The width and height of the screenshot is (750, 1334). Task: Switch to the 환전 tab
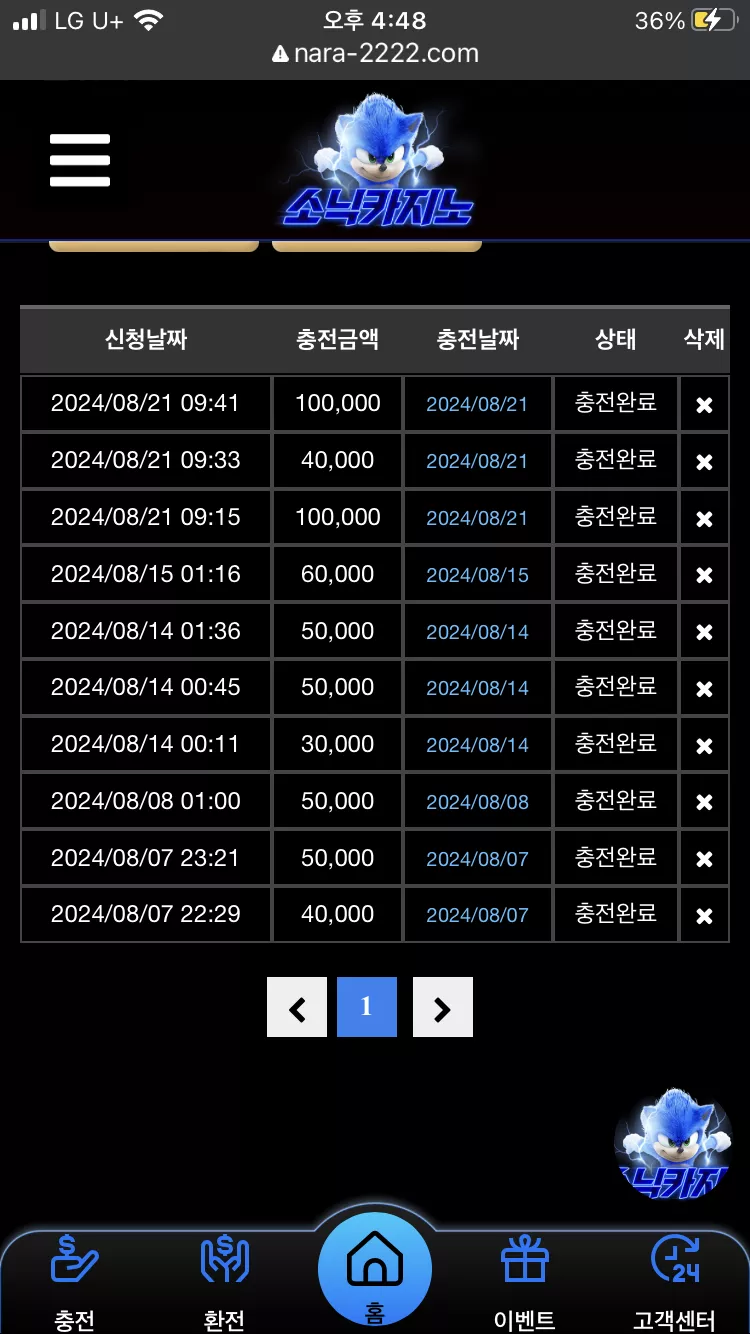pos(224,1282)
